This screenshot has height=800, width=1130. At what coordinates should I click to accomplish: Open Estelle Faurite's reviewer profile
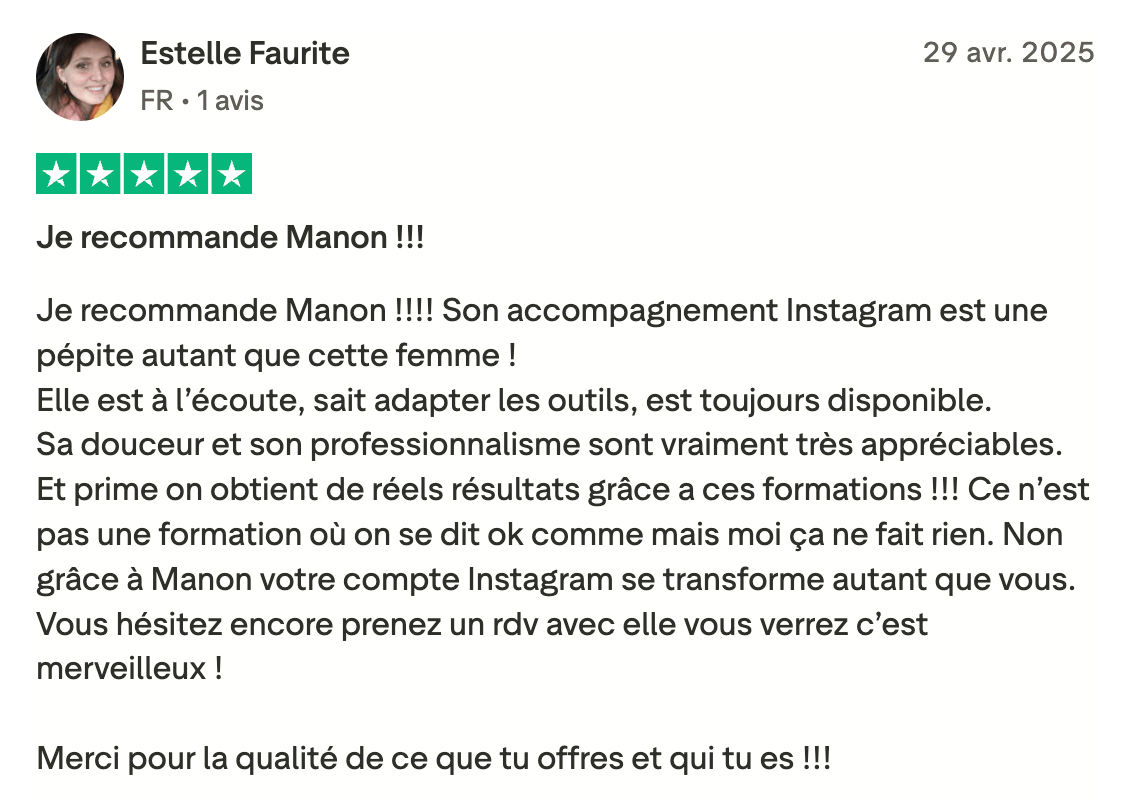(x=245, y=53)
